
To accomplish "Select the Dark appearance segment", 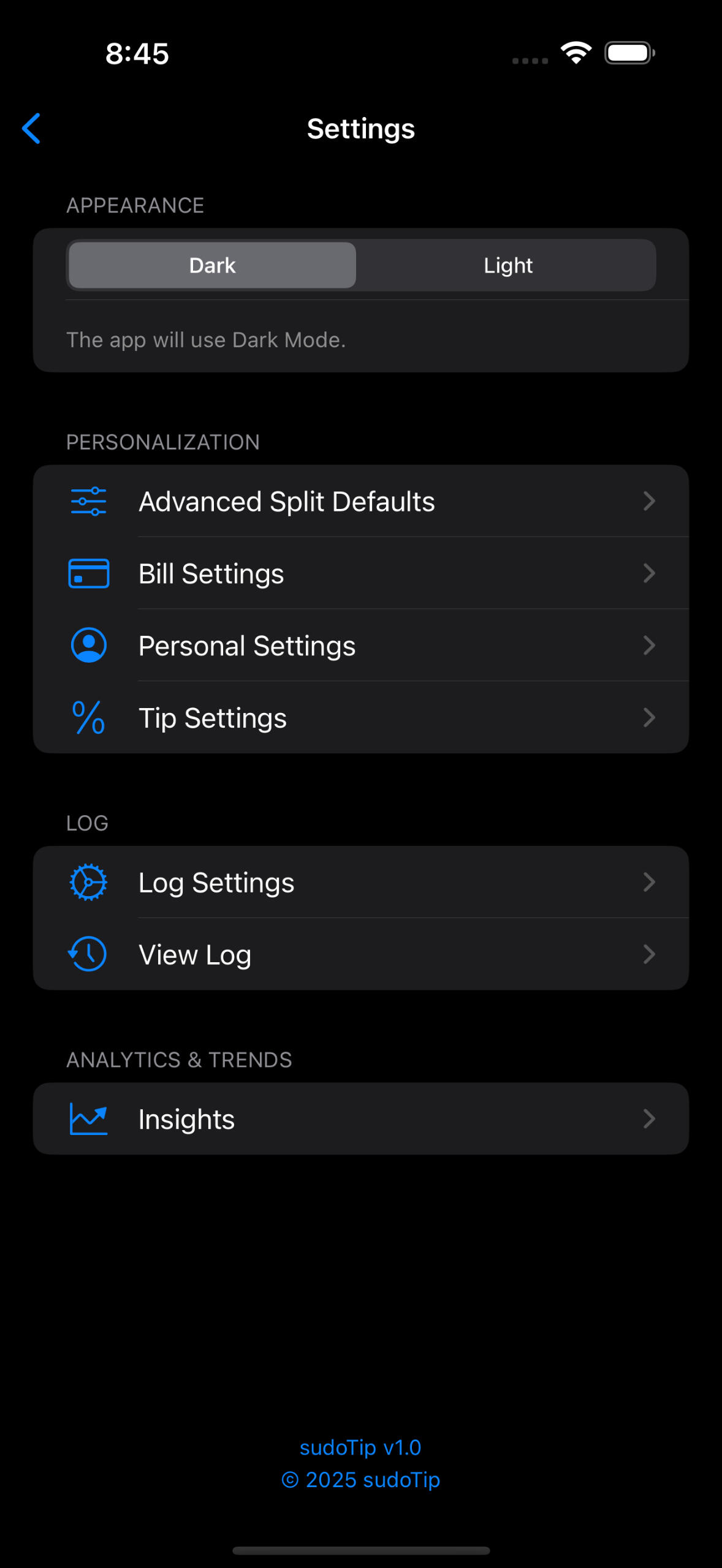I will [212, 265].
